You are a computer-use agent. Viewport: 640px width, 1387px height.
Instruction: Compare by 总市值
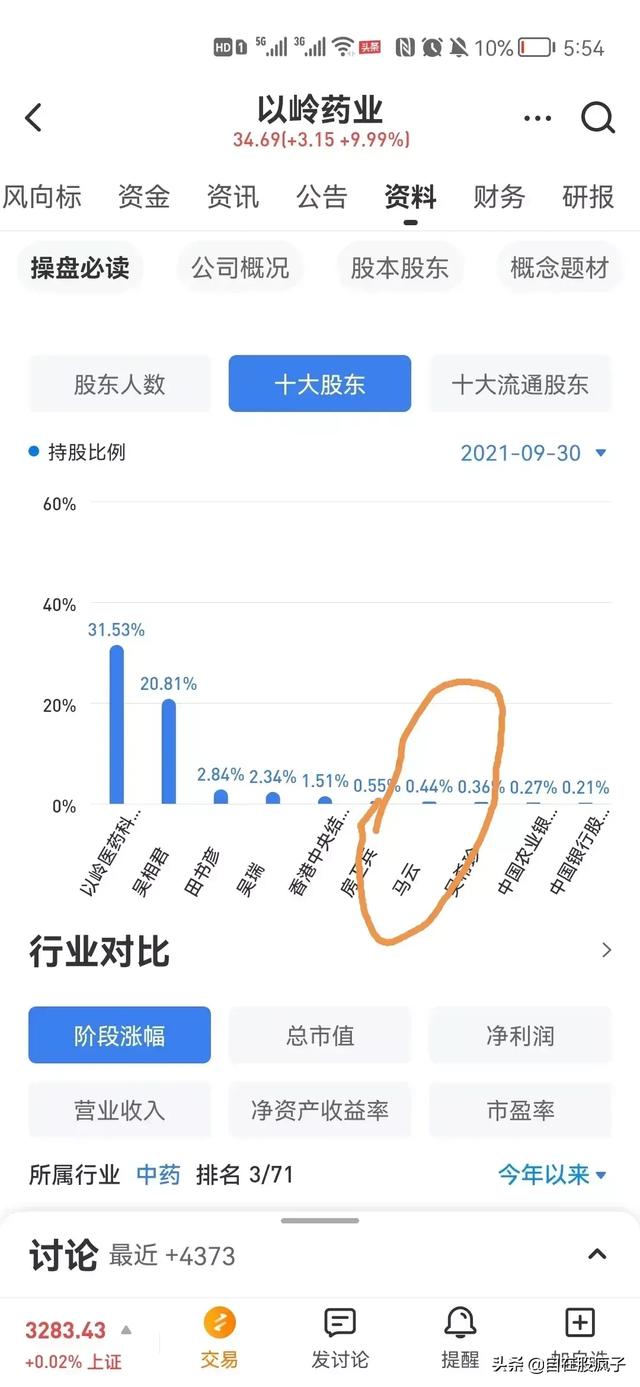pos(320,1035)
